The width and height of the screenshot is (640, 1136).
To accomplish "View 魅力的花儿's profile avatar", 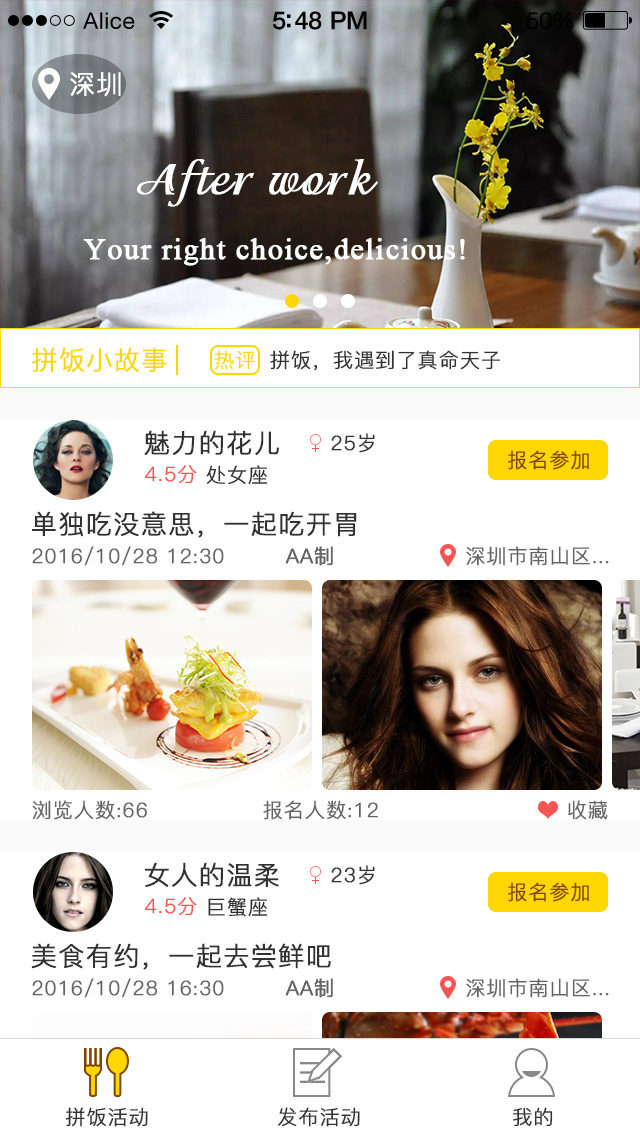I will (x=73, y=459).
